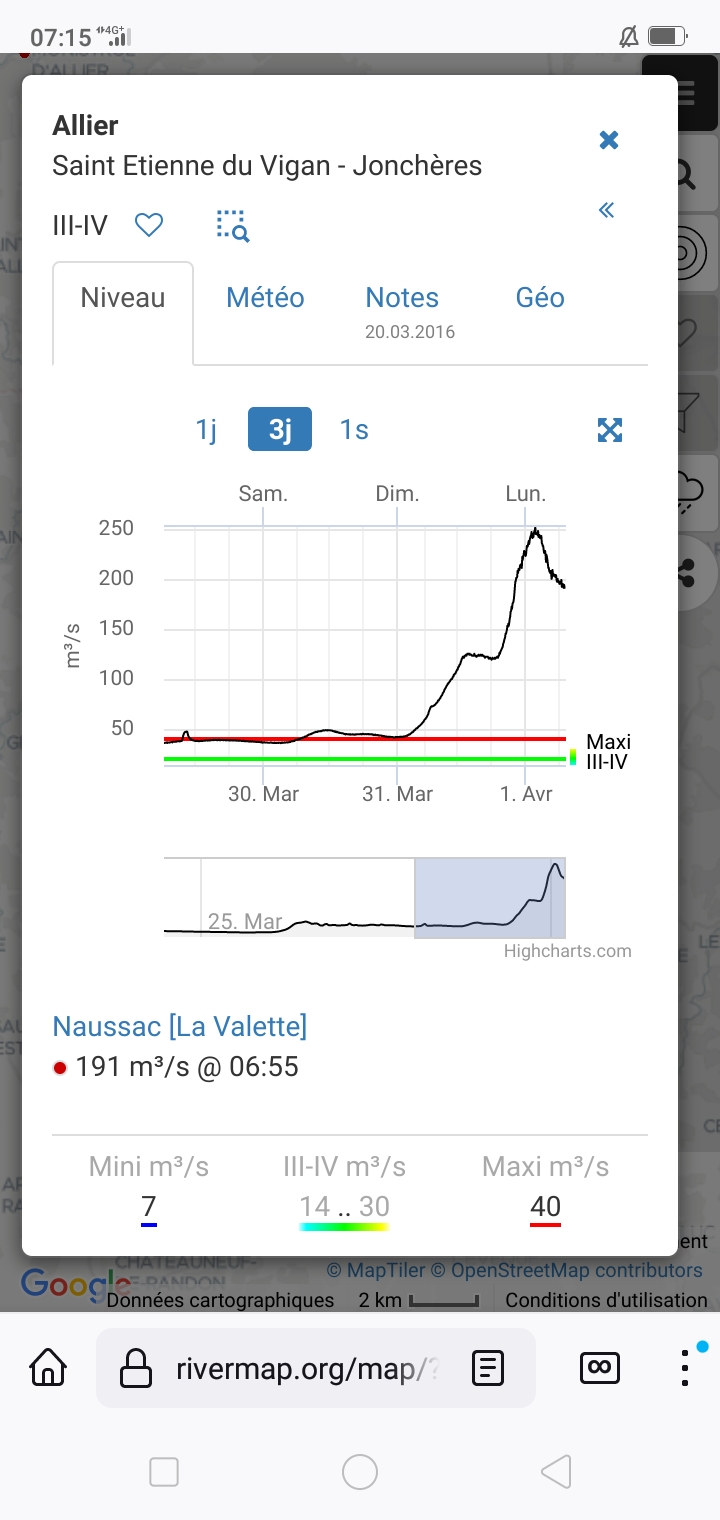Add this section to favorites with heart
Viewport: 720px width, 1520px height.
[x=149, y=225]
